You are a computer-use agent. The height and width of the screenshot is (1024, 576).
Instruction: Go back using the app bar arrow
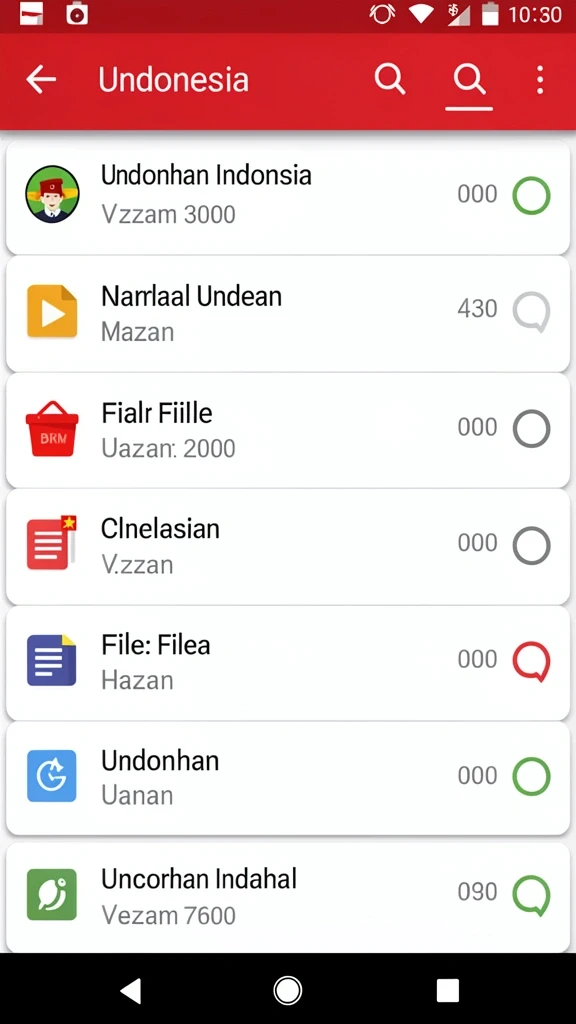point(40,80)
